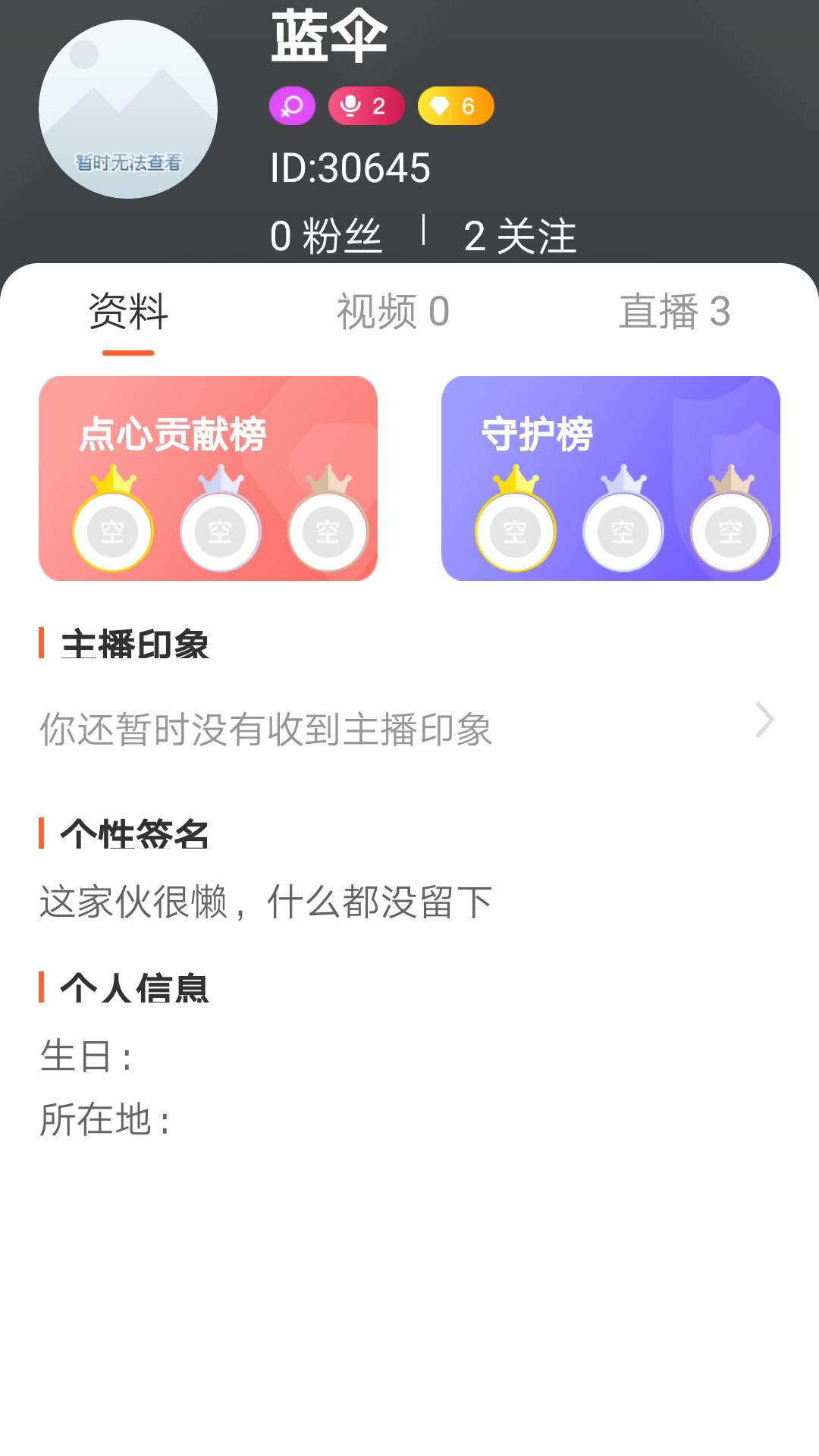
Task: View the 关注 following list
Action: (x=520, y=236)
